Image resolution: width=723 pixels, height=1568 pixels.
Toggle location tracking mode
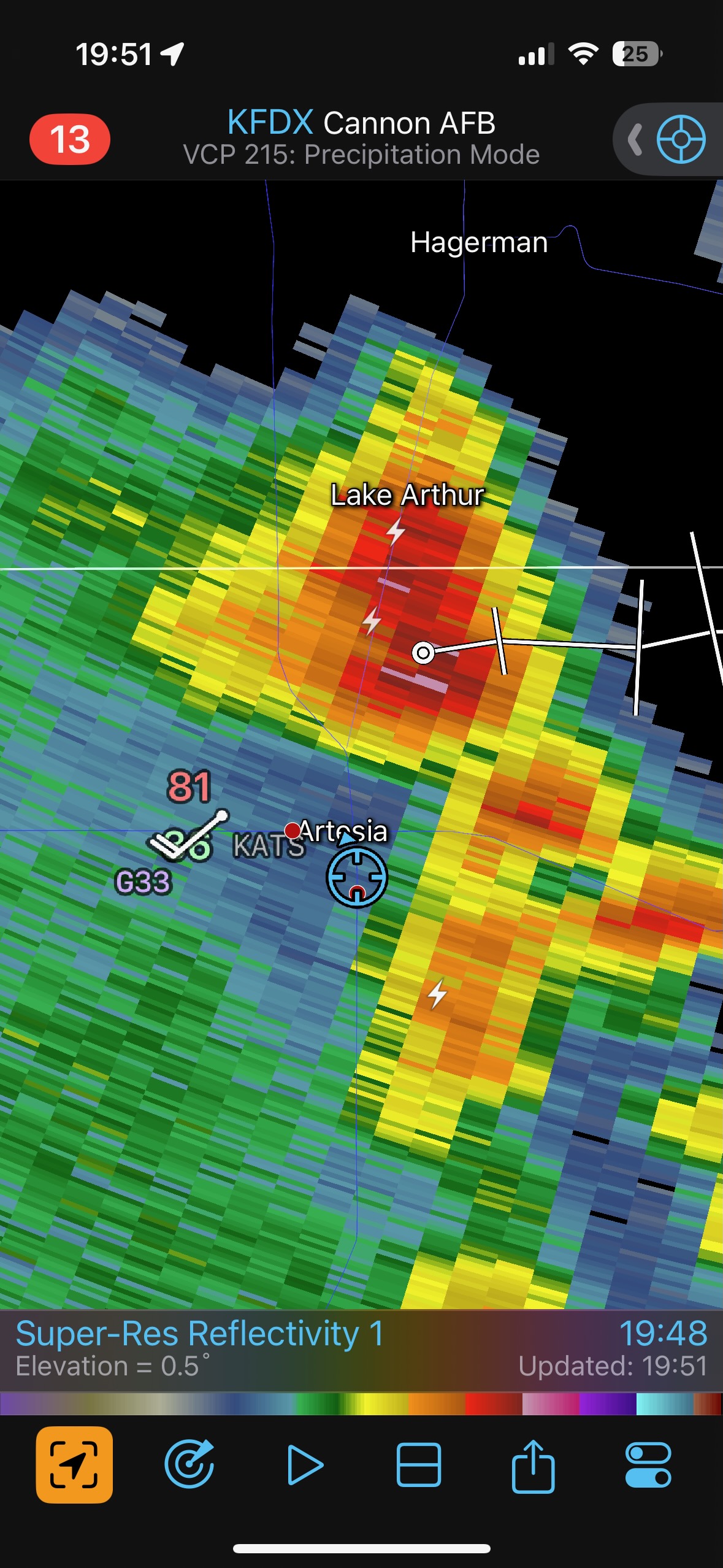[74, 1465]
